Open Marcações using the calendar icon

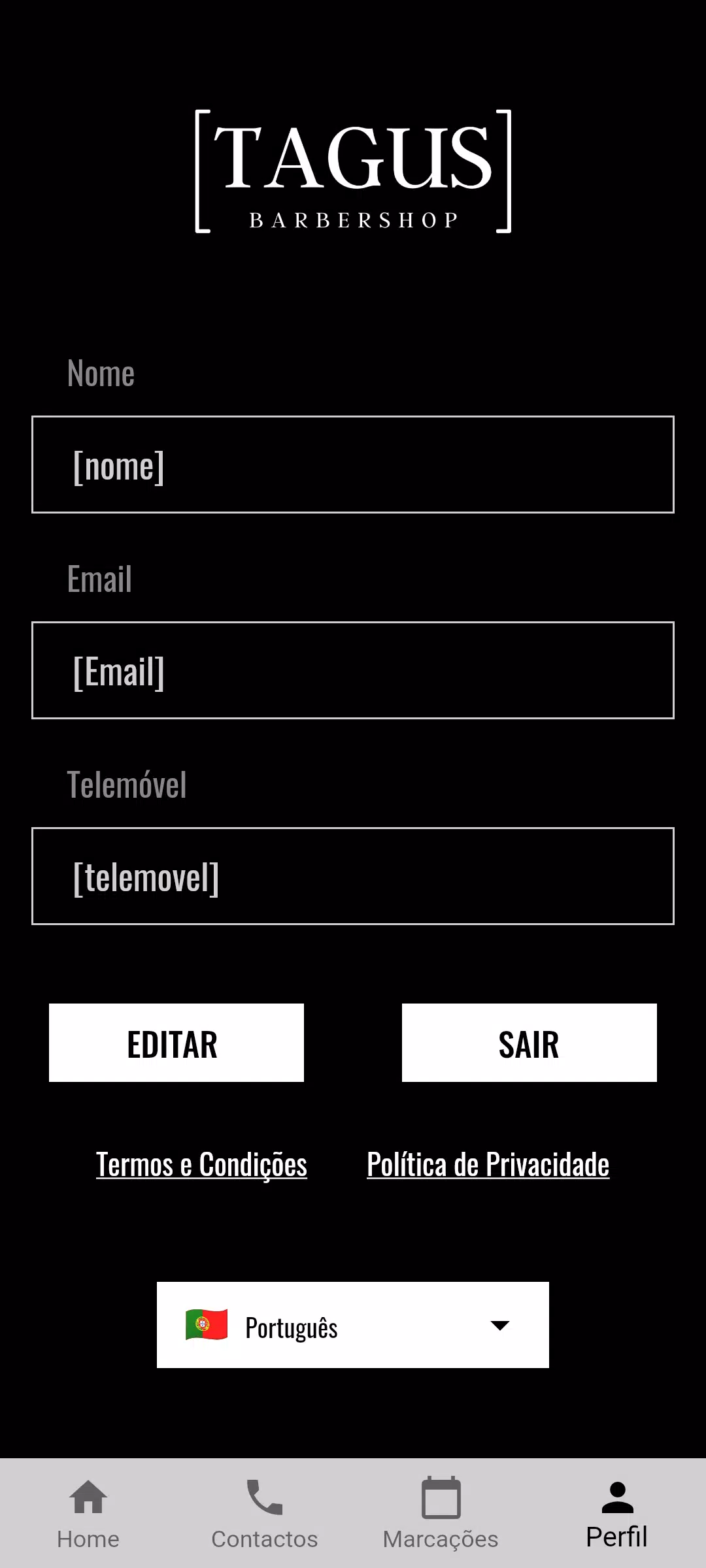tap(441, 1496)
